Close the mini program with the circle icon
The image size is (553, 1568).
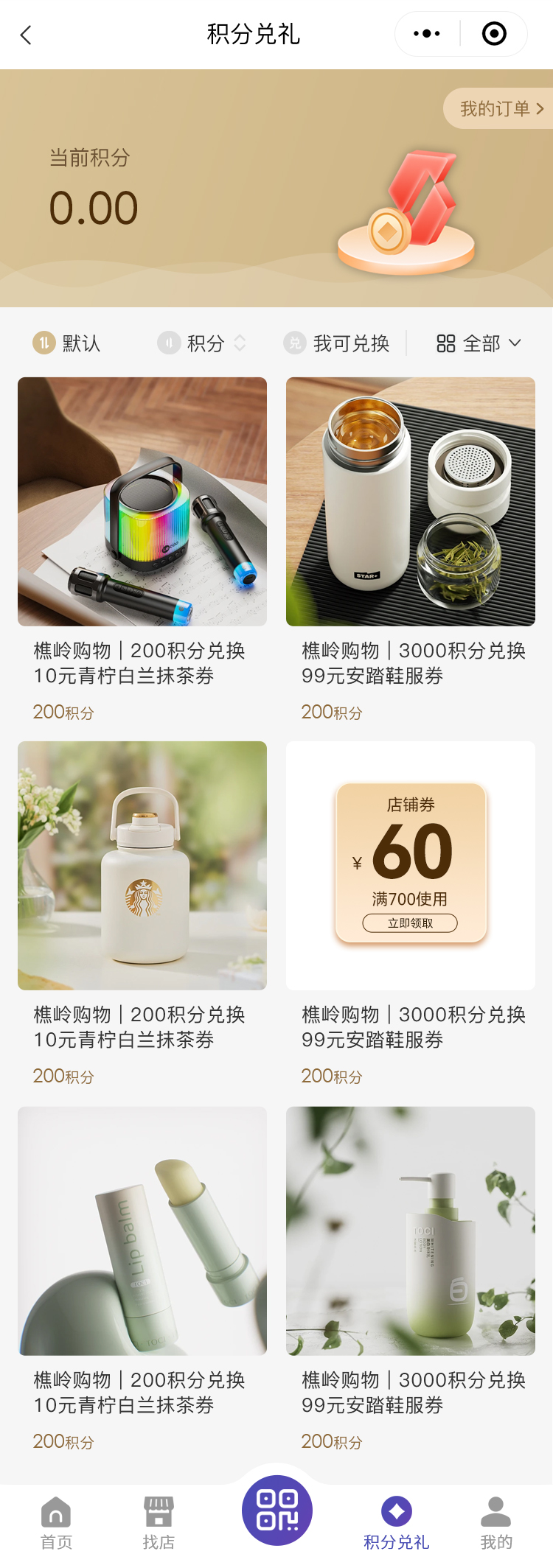[x=493, y=34]
